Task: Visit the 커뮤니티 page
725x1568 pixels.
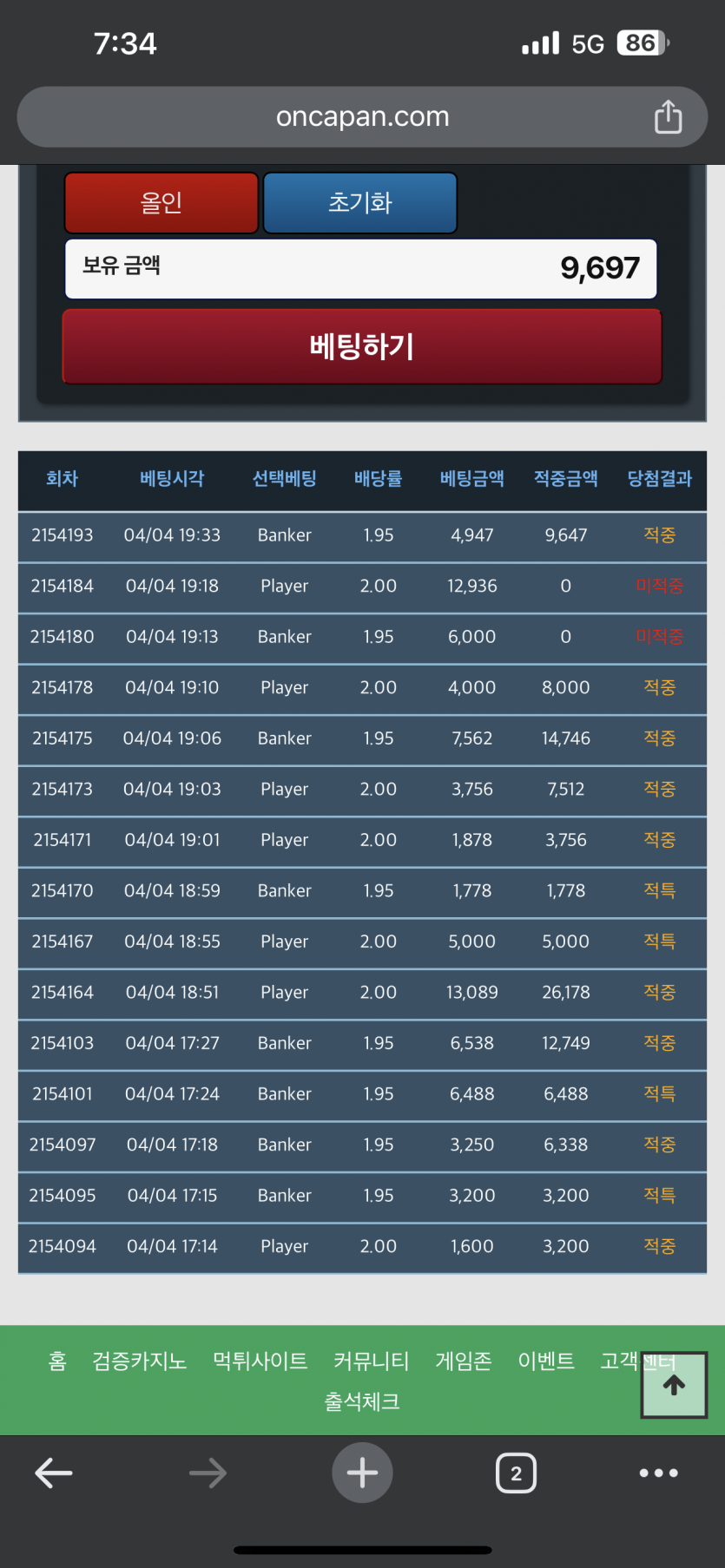Action: pyautogui.click(x=372, y=1361)
